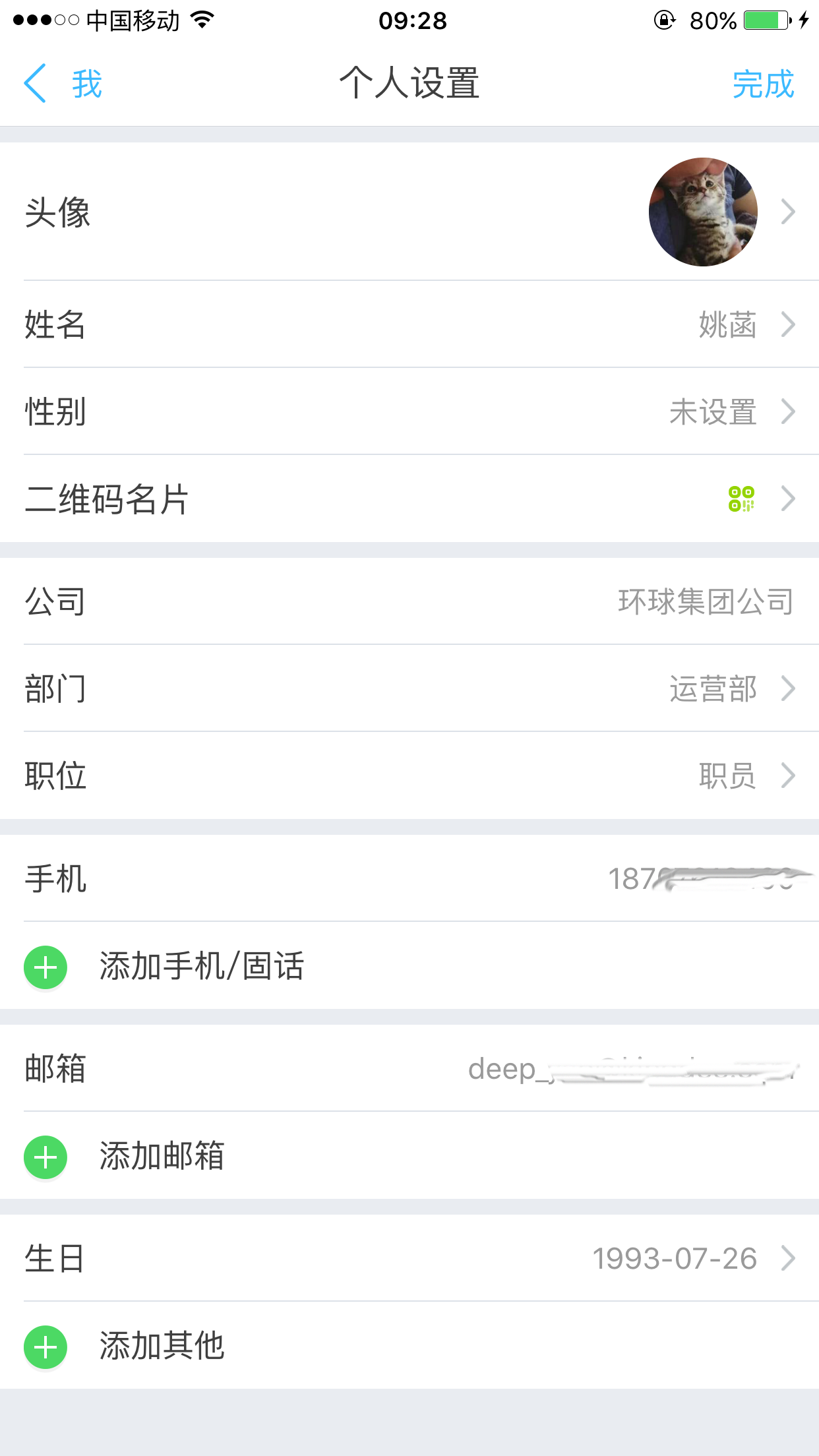Open the 头像 avatar row
The width and height of the screenshot is (819, 1456).
[409, 212]
